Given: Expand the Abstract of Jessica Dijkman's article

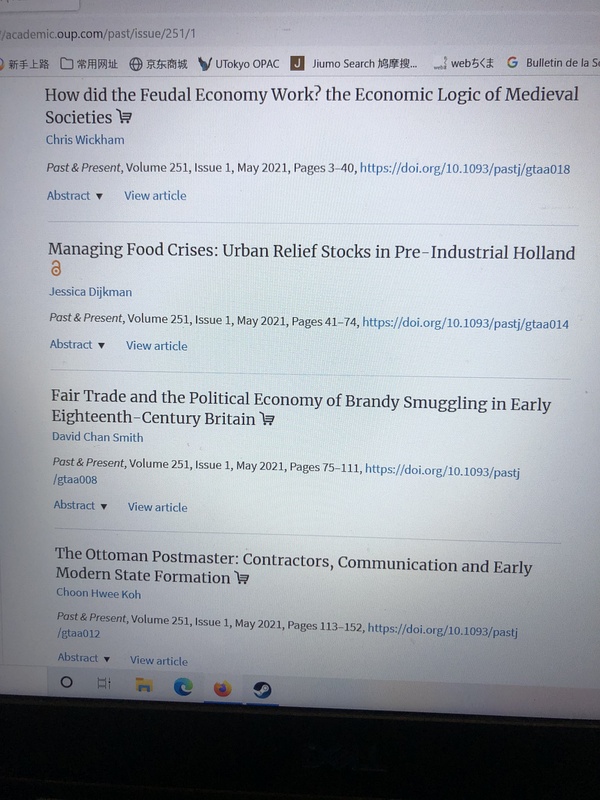Looking at the screenshot, I should 78,345.
